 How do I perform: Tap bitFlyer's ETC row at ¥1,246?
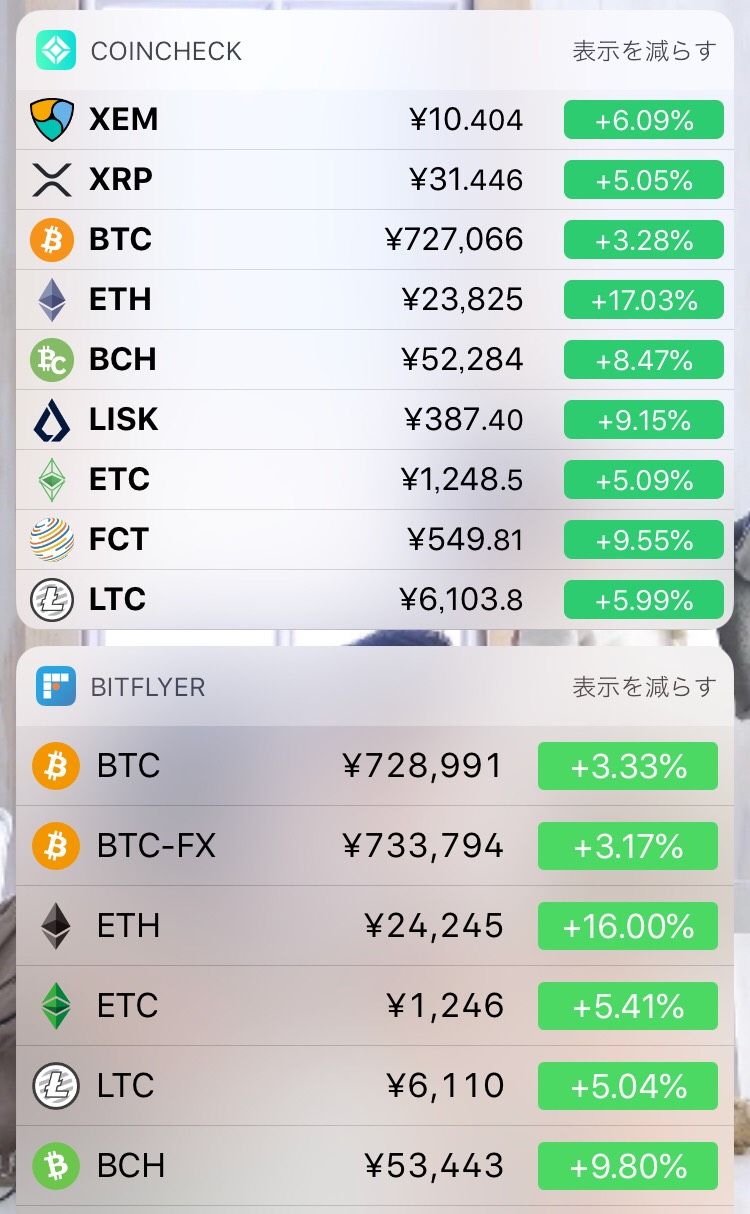pos(375,1006)
